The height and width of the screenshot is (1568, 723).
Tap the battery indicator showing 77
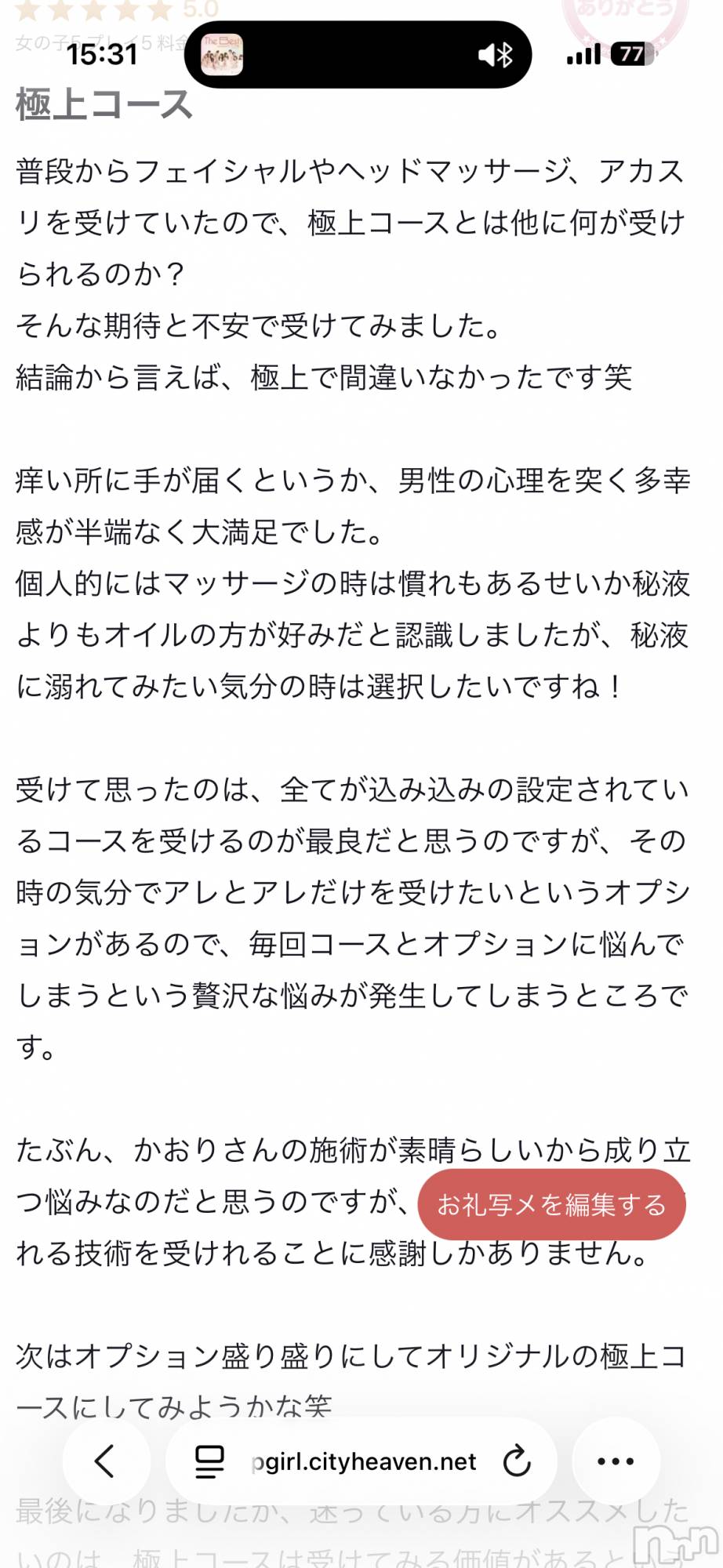click(x=632, y=53)
